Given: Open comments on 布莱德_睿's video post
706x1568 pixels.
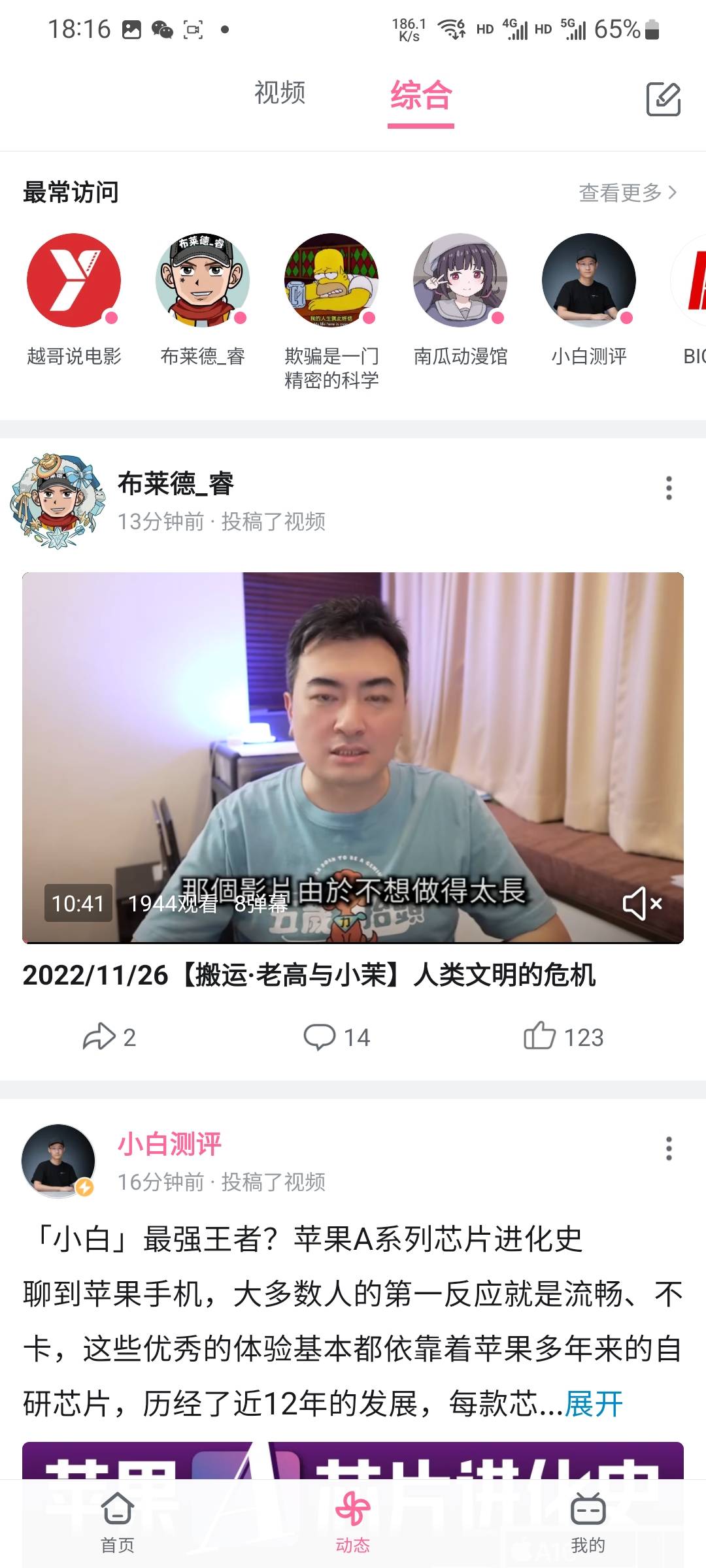Looking at the screenshot, I should click(x=337, y=1037).
